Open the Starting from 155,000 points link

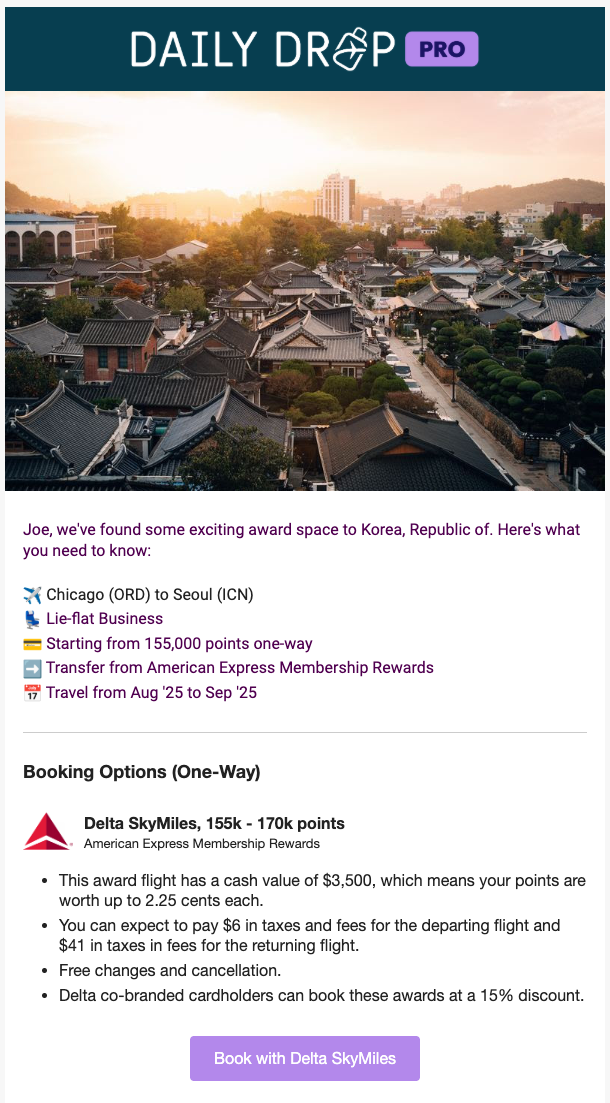tap(179, 644)
